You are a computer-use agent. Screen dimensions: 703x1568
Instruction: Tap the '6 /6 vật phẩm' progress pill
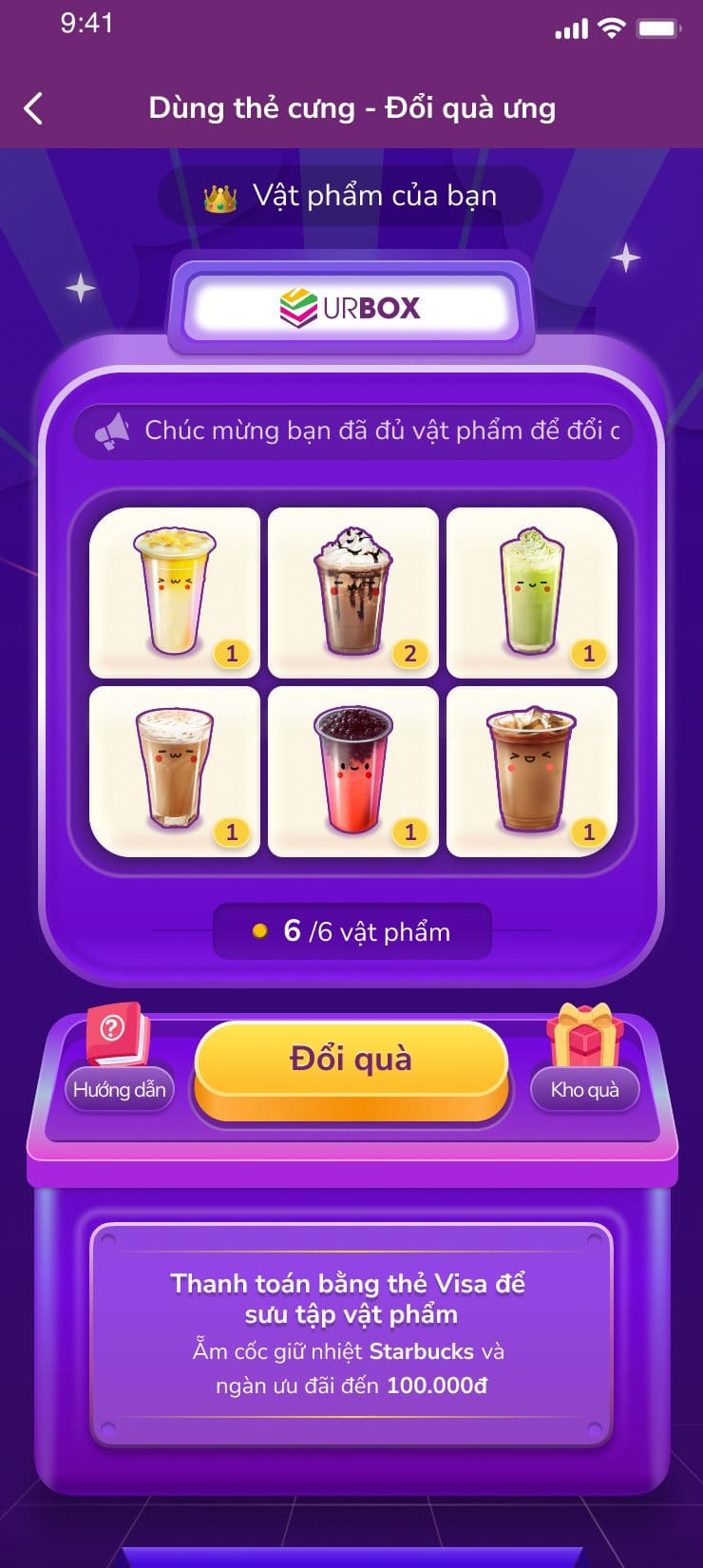pos(351,932)
